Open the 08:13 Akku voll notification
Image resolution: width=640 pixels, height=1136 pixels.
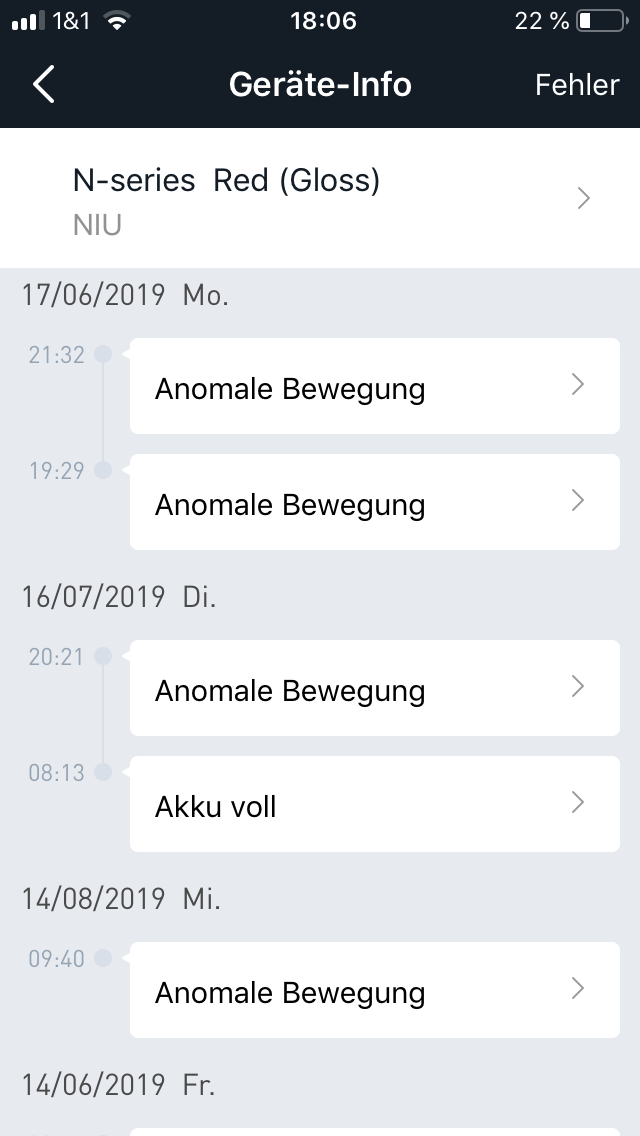tap(374, 805)
